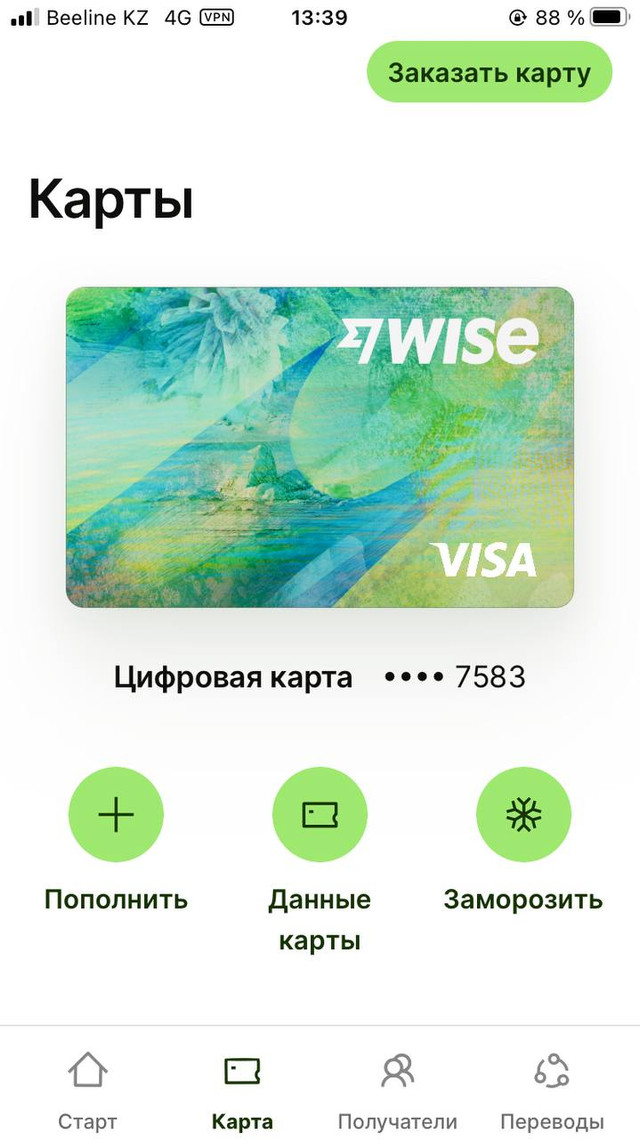This screenshot has height=1139, width=640.
Task: Tap the Заказать карту button
Action: (x=489, y=72)
